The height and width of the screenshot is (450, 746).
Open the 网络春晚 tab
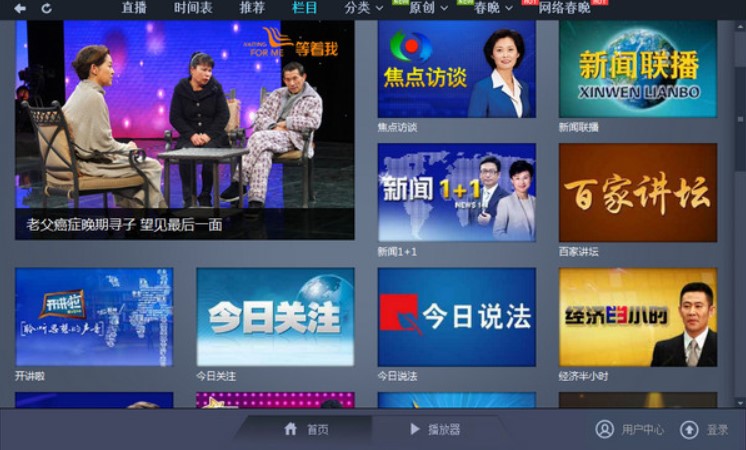click(x=564, y=8)
